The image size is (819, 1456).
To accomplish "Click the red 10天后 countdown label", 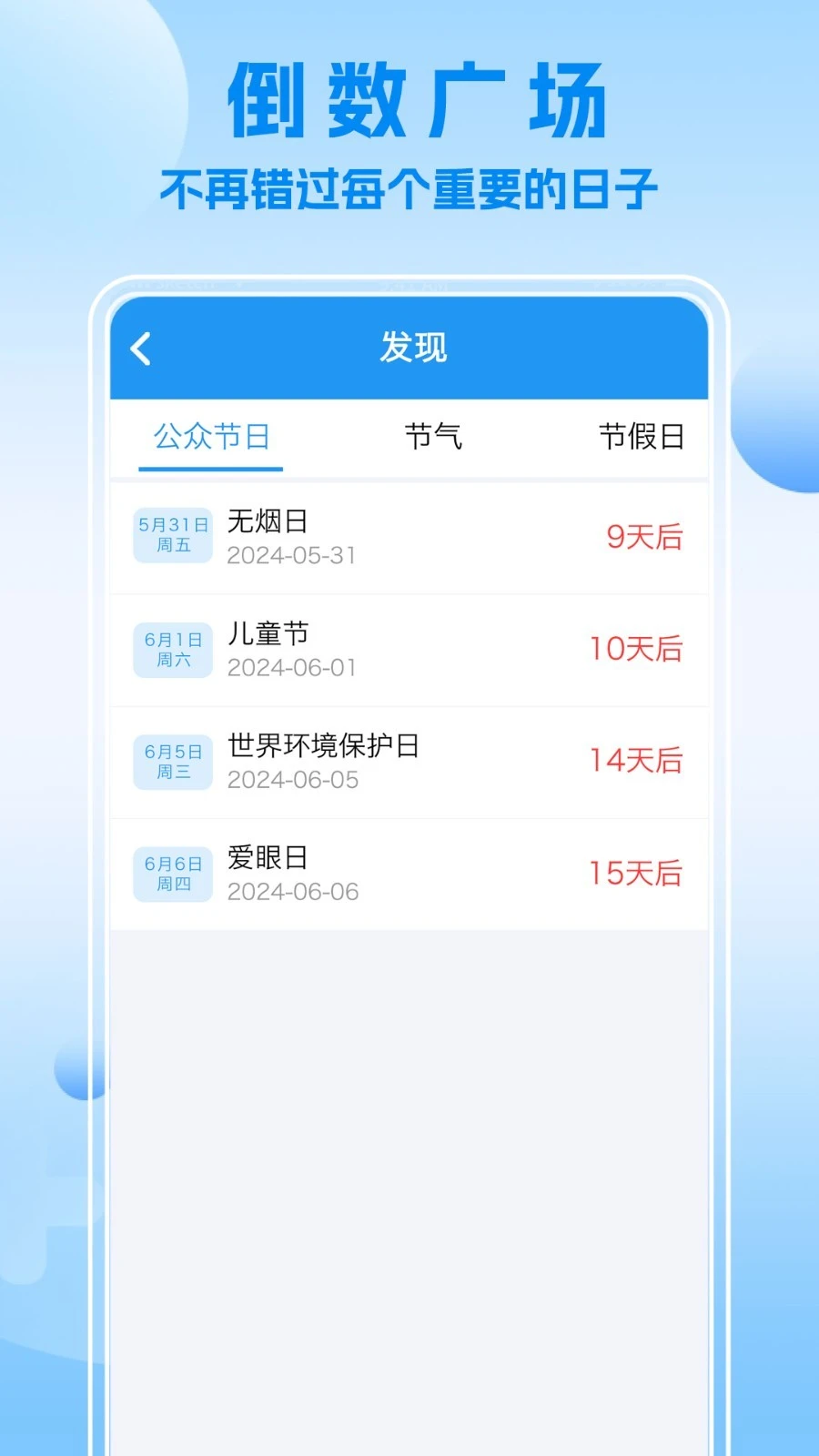I will 637,649.
